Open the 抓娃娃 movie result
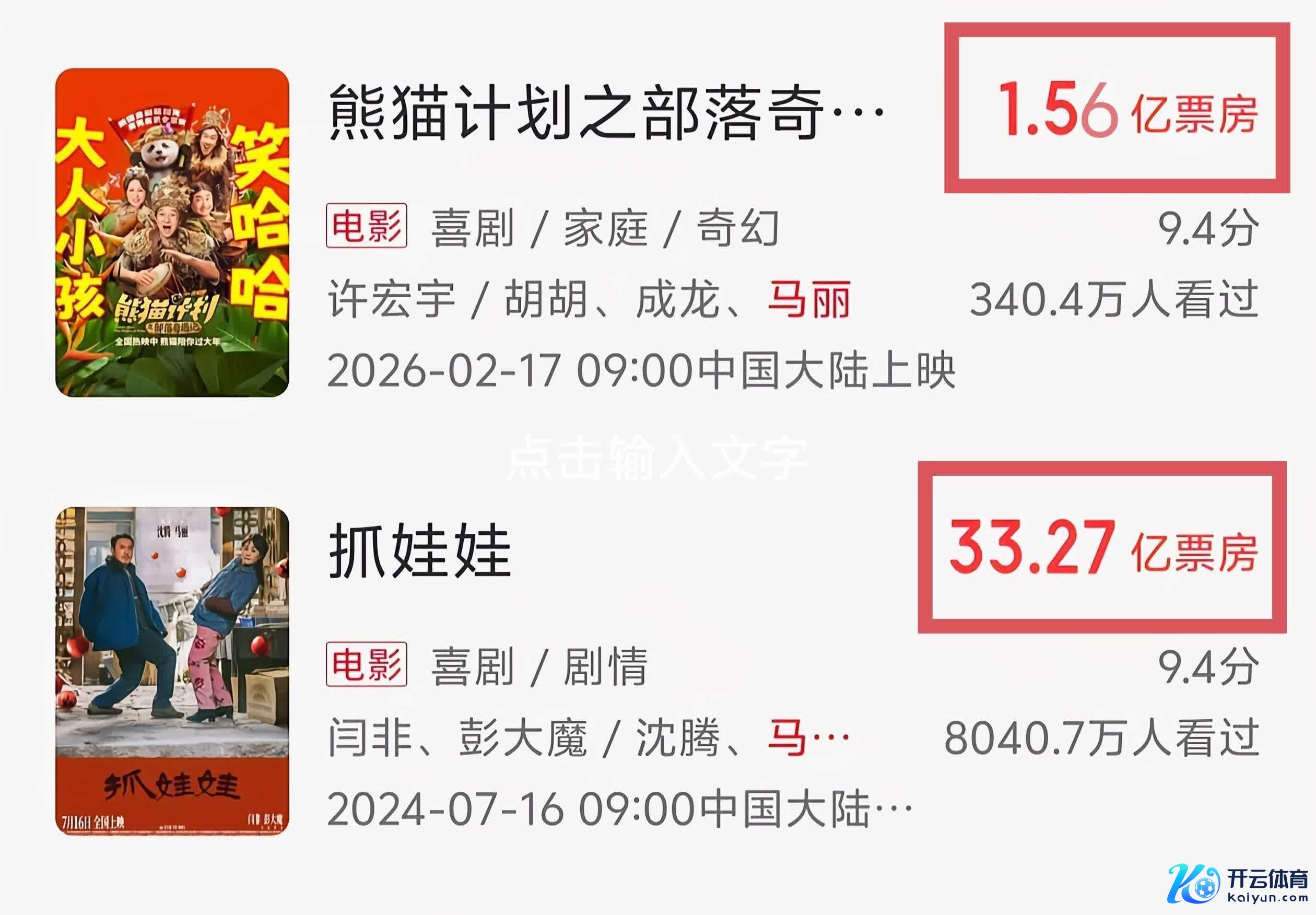The width and height of the screenshot is (1316, 915). click(420, 552)
